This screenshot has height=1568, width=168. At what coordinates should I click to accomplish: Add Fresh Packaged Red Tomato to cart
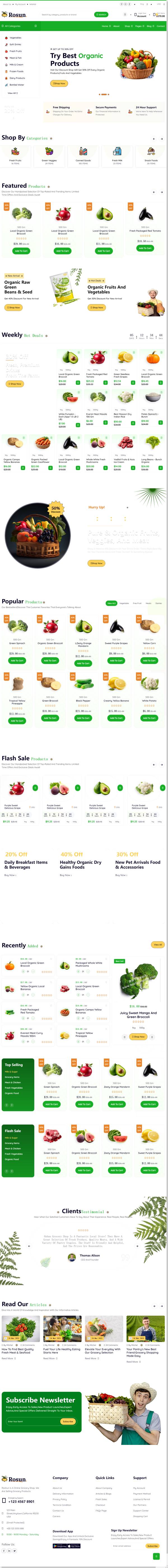[145, 248]
